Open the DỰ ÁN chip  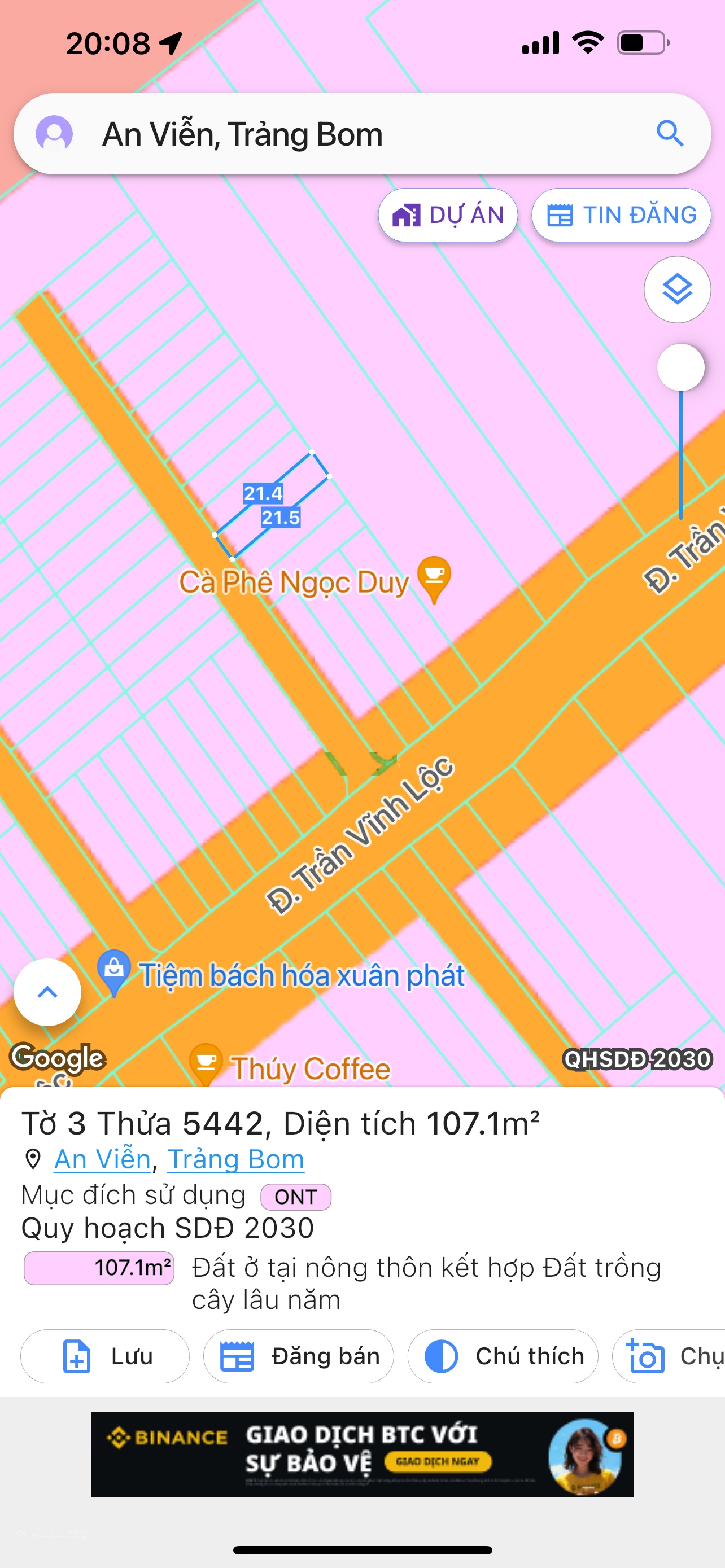point(448,215)
